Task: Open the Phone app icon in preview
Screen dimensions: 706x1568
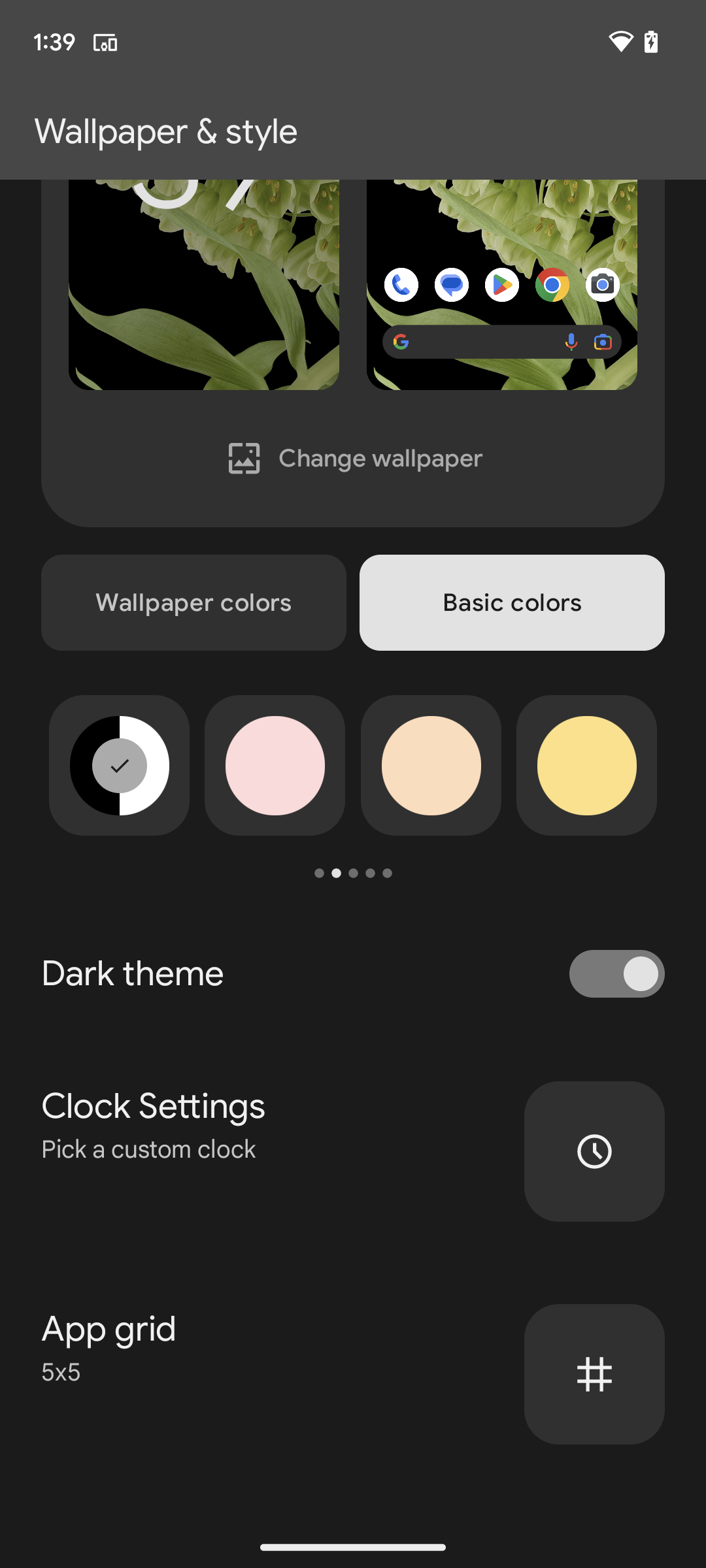Action: (x=401, y=284)
